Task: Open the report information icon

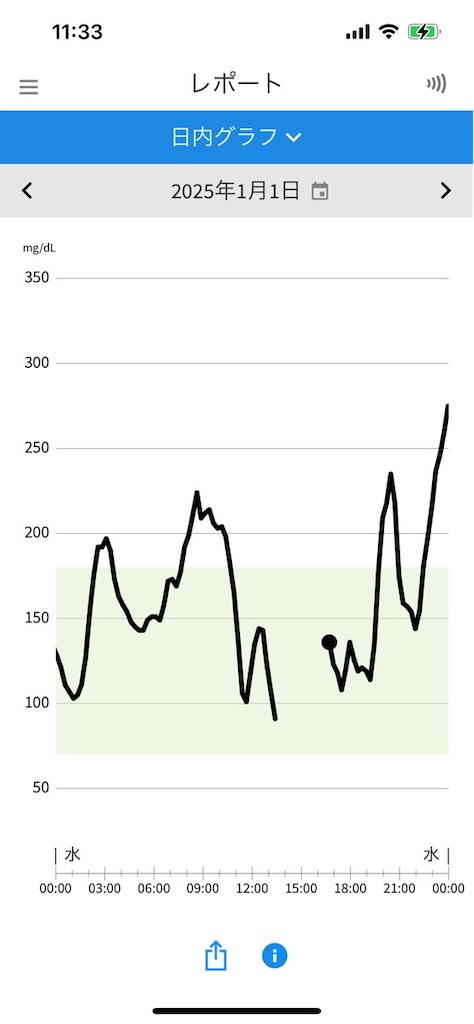Action: pyautogui.click(x=274, y=955)
